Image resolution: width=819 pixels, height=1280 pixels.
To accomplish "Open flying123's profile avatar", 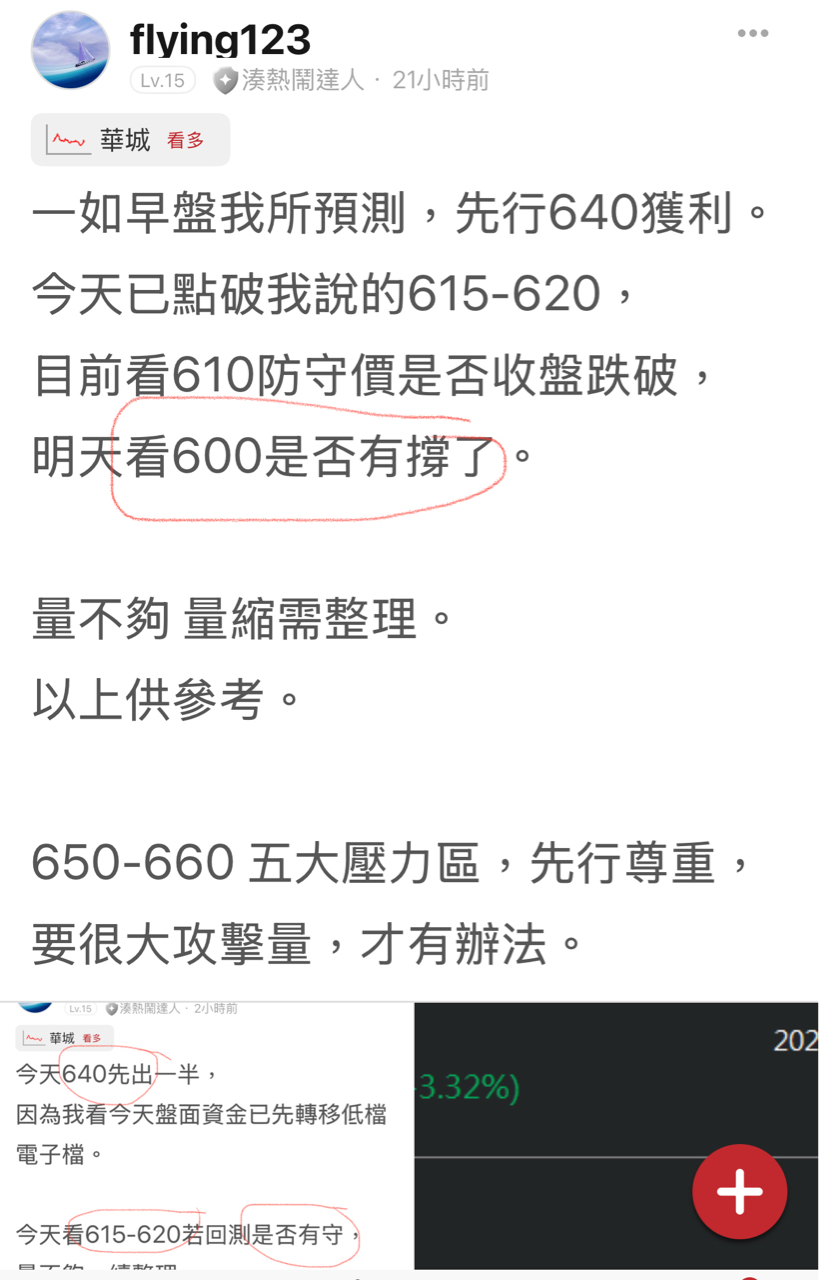I will (x=71, y=50).
